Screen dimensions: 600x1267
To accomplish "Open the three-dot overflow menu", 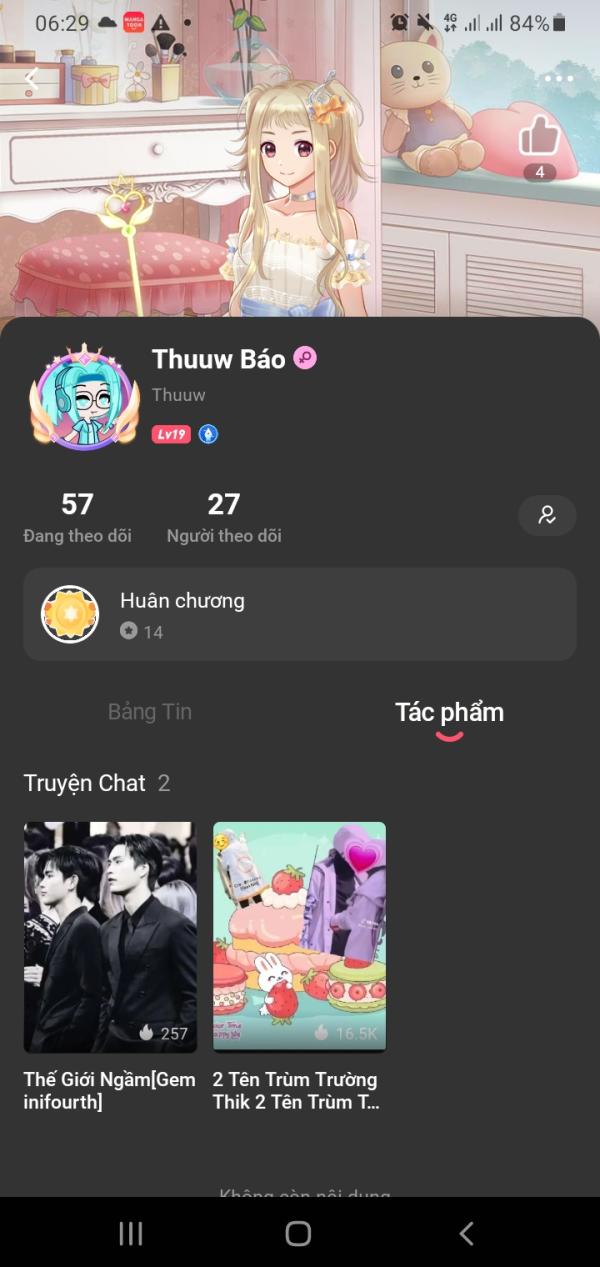I will [x=558, y=78].
